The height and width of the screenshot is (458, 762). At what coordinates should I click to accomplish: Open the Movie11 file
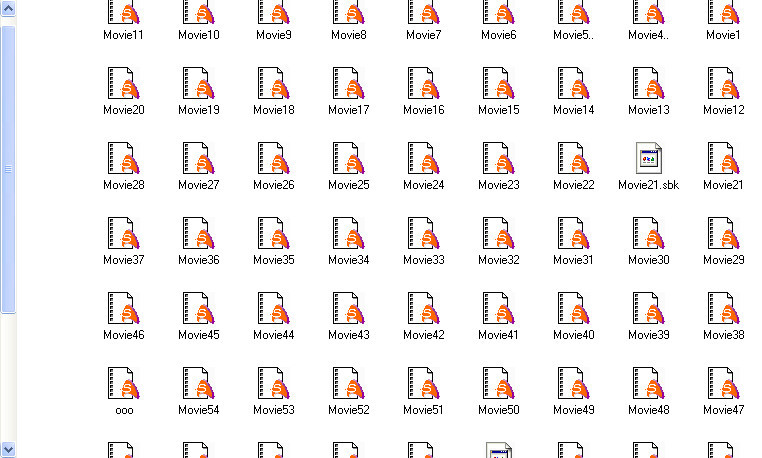[x=123, y=14]
